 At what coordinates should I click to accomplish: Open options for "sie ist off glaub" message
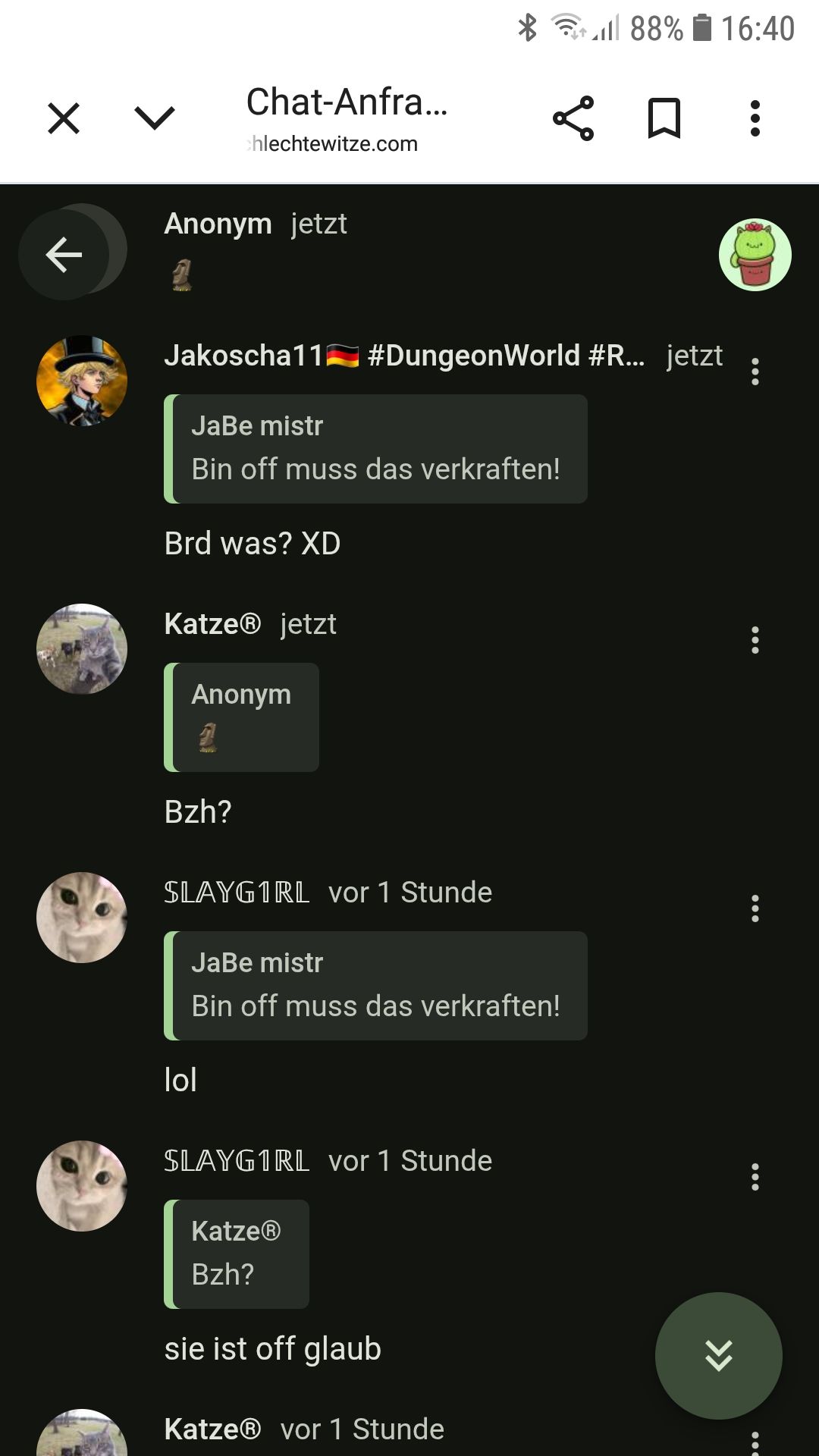pos(755,1177)
